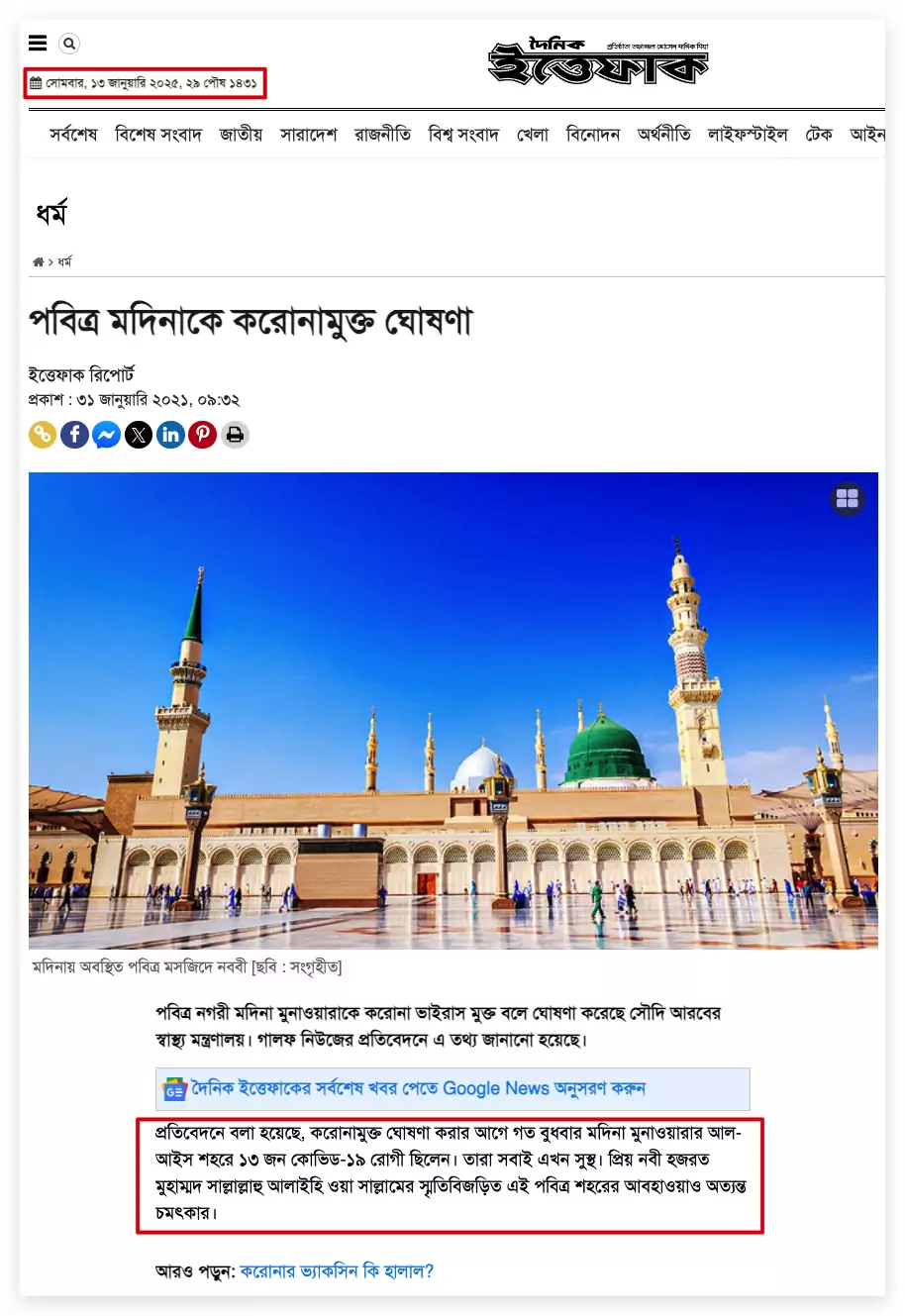Switch to the জাতীয় section
Screen dimensions: 905x1316
point(241,135)
